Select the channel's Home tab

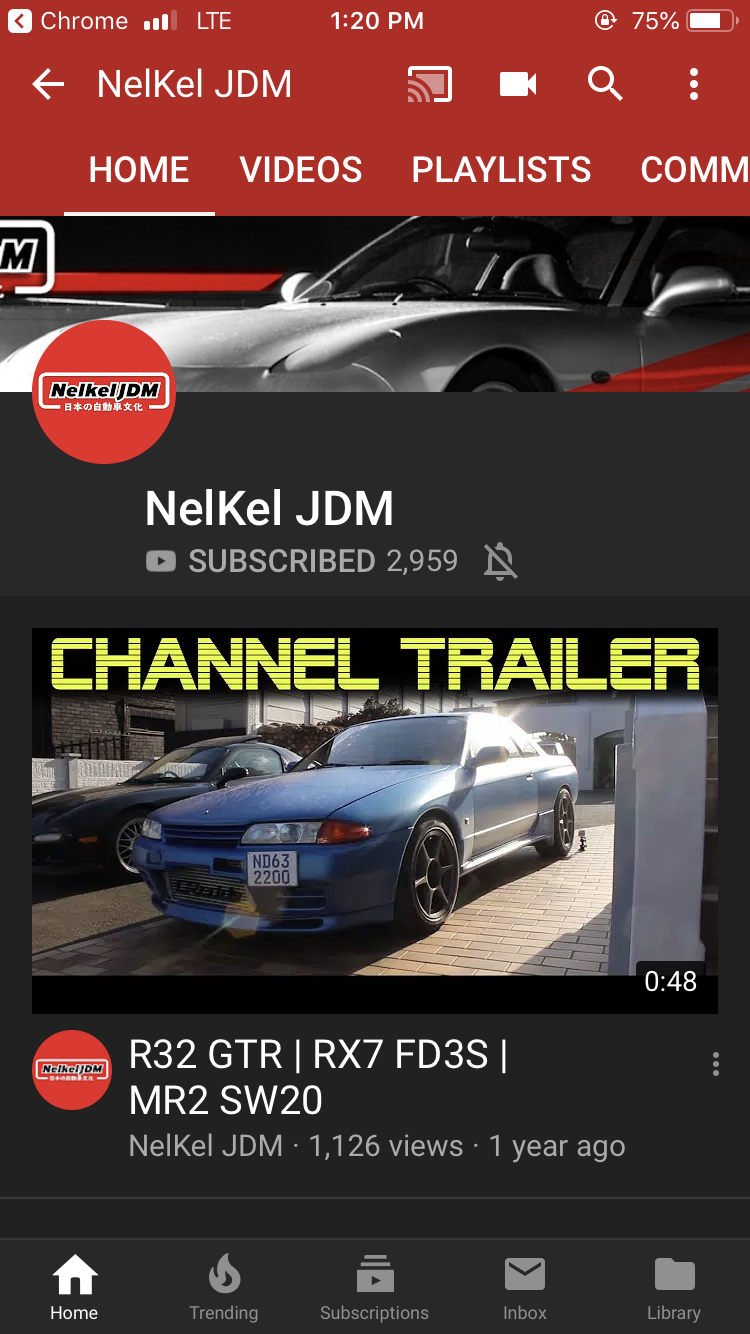pos(139,170)
